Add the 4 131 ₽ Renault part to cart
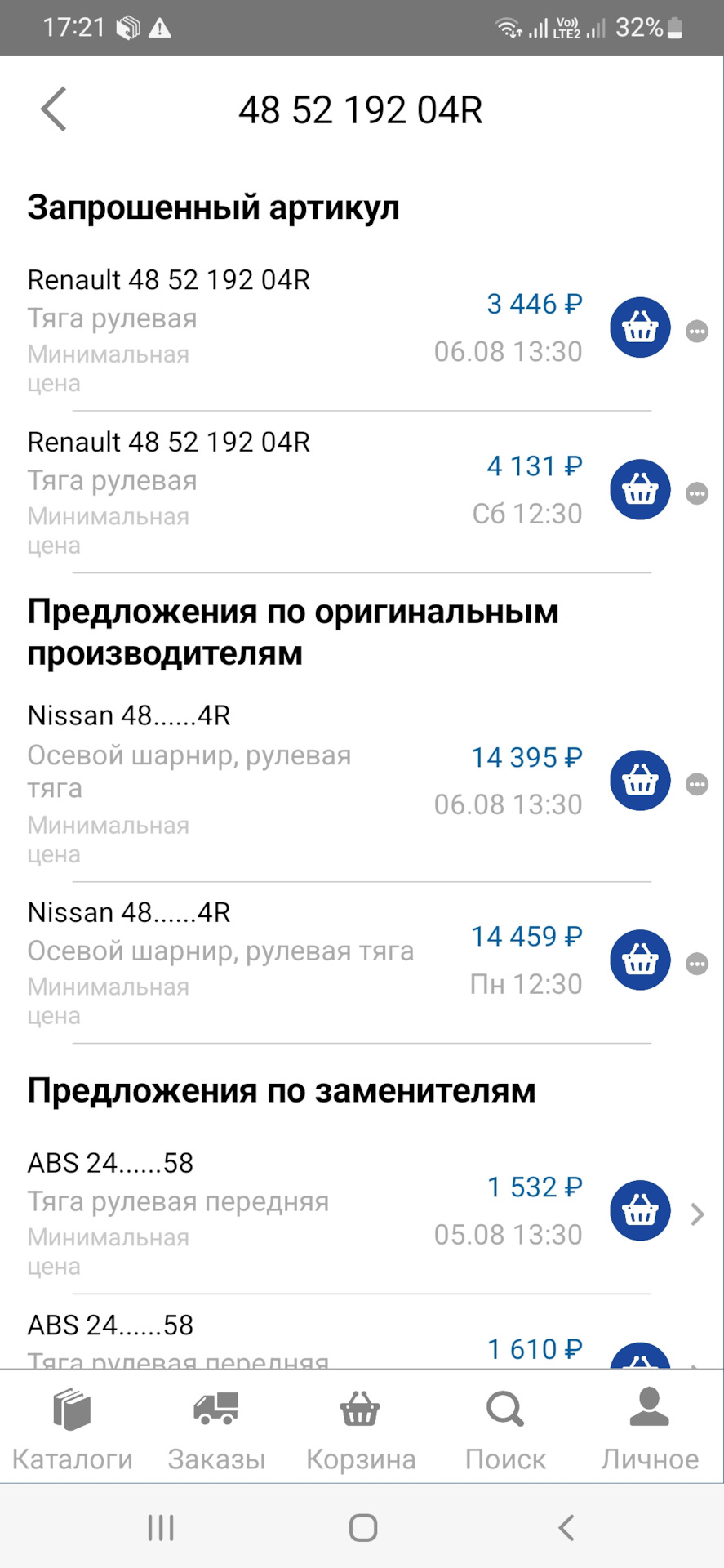 click(x=640, y=490)
